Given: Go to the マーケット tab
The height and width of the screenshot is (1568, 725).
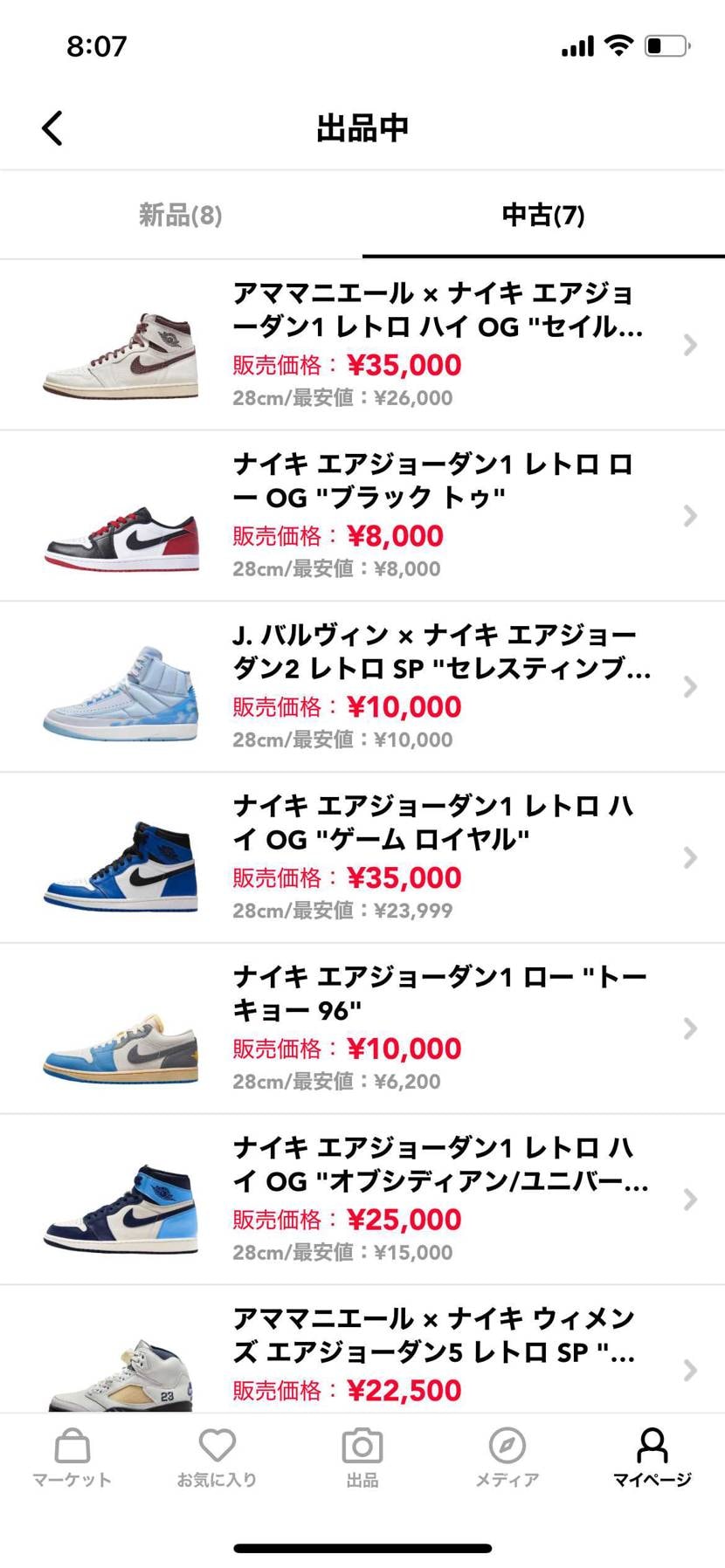Looking at the screenshot, I should [72, 1457].
